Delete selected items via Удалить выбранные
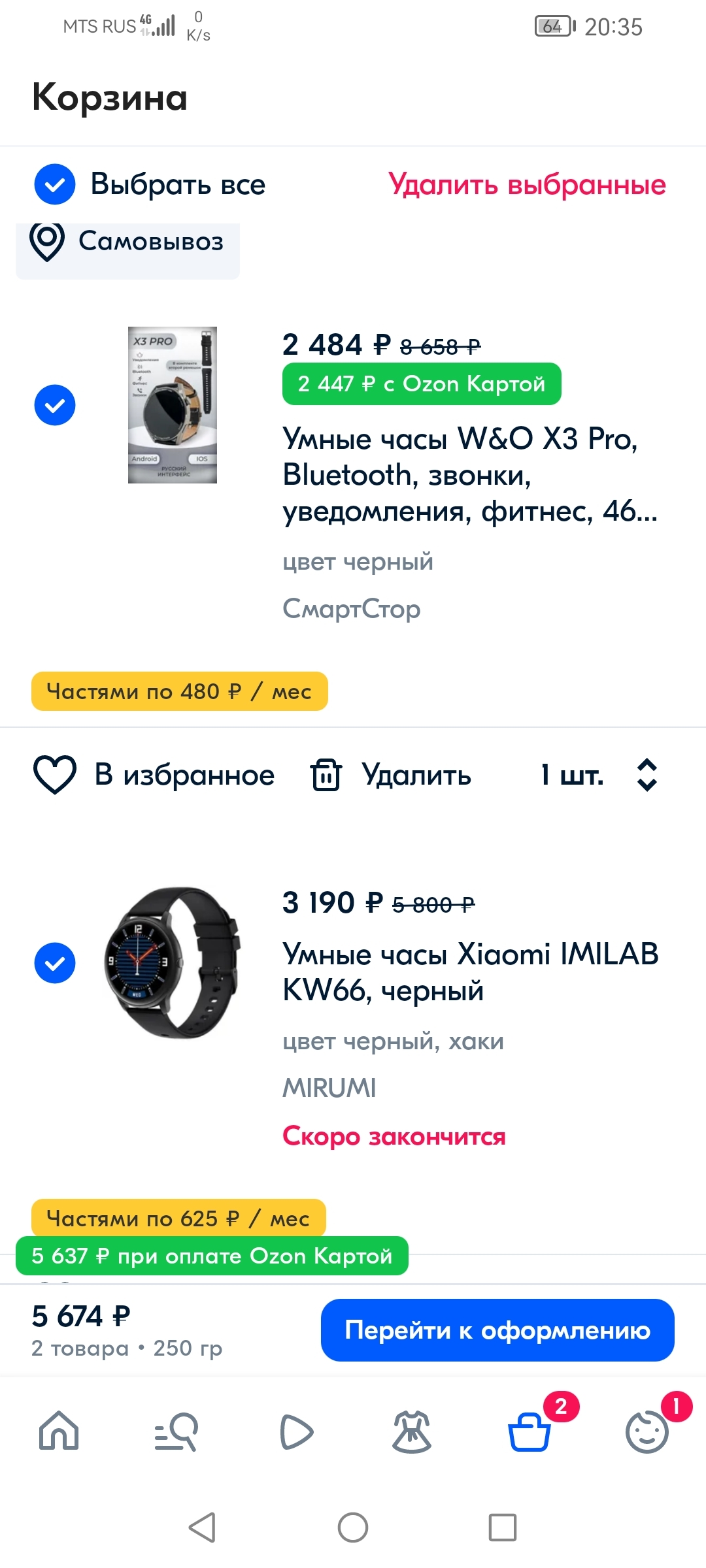 tap(527, 185)
